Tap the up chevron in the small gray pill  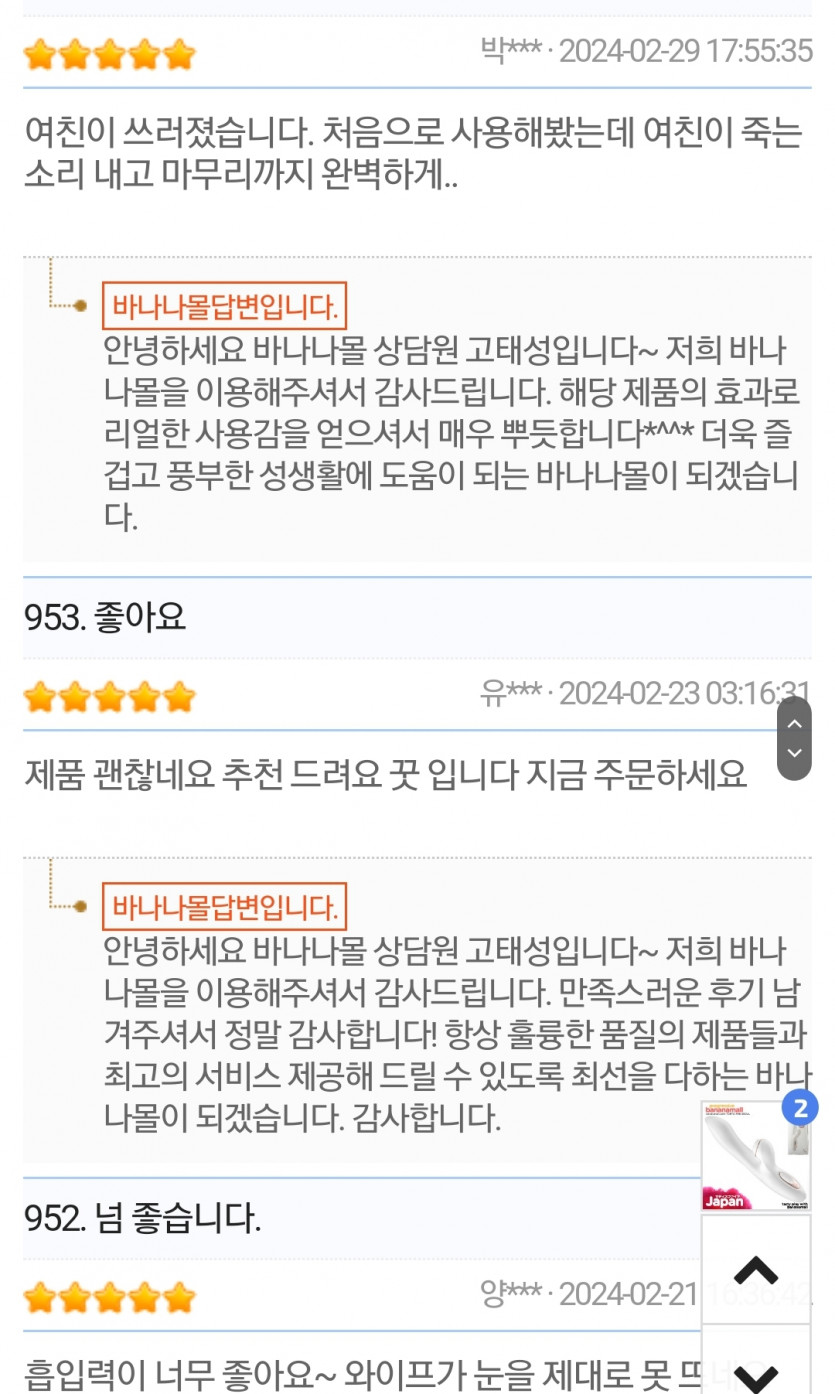[794, 724]
